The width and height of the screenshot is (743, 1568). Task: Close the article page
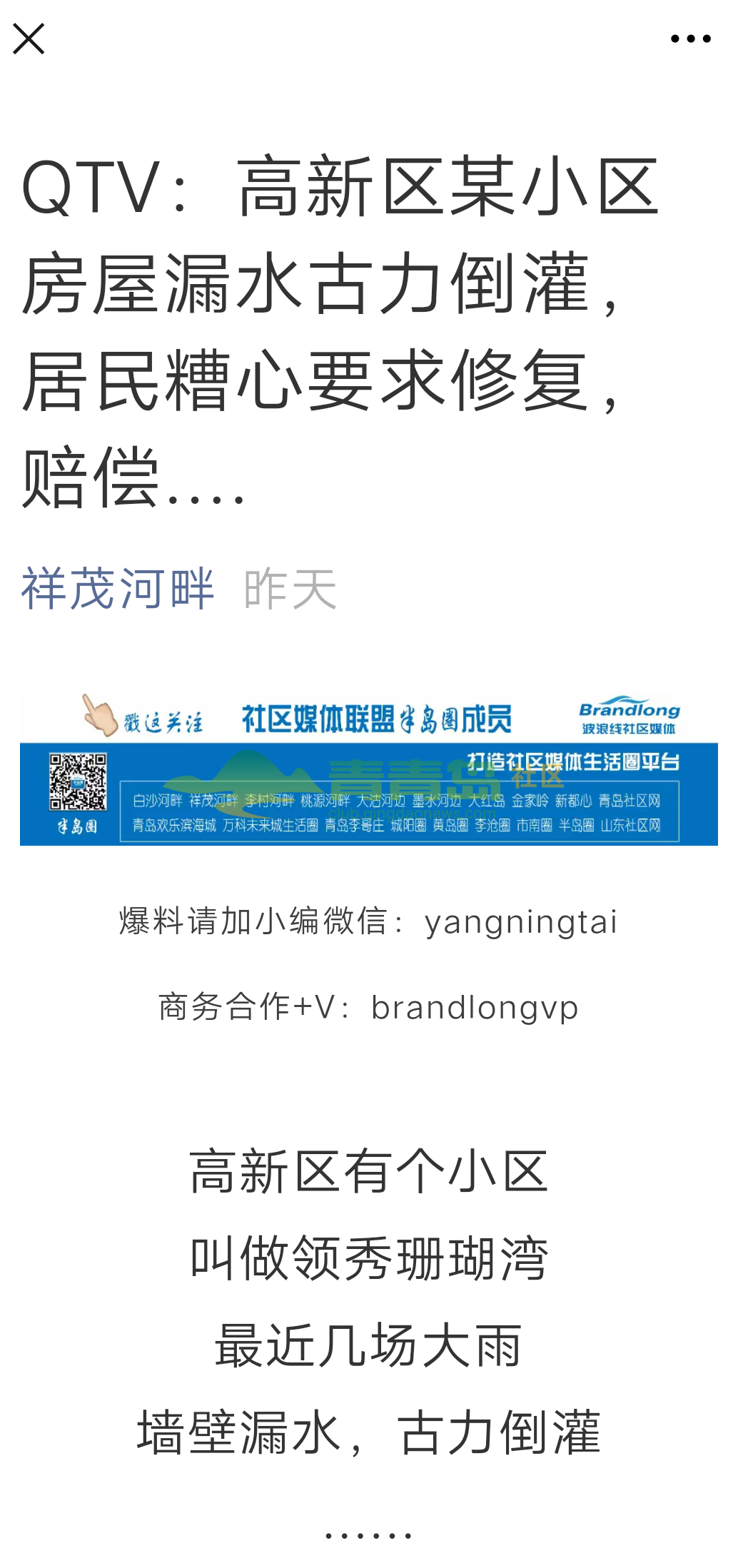[x=29, y=39]
